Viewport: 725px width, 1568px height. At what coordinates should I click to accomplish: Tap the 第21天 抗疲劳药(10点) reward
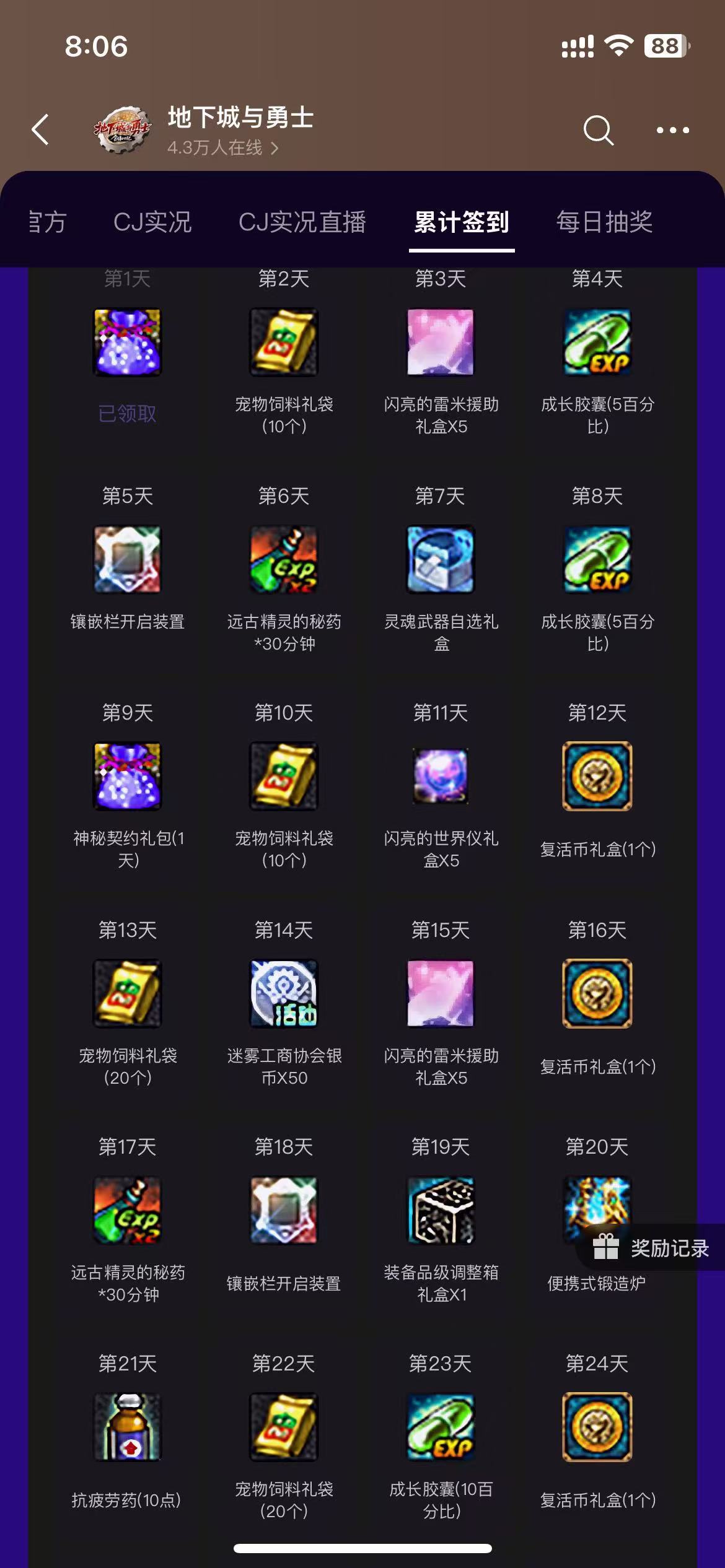coord(127,1427)
